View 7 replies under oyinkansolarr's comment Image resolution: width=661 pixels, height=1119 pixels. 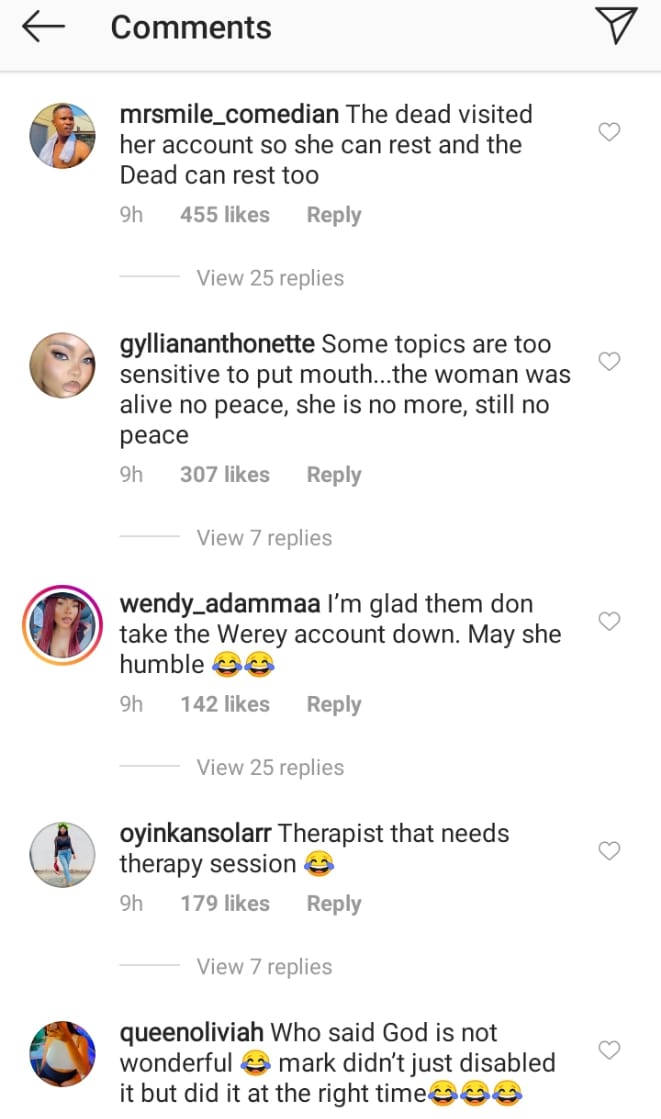264,966
